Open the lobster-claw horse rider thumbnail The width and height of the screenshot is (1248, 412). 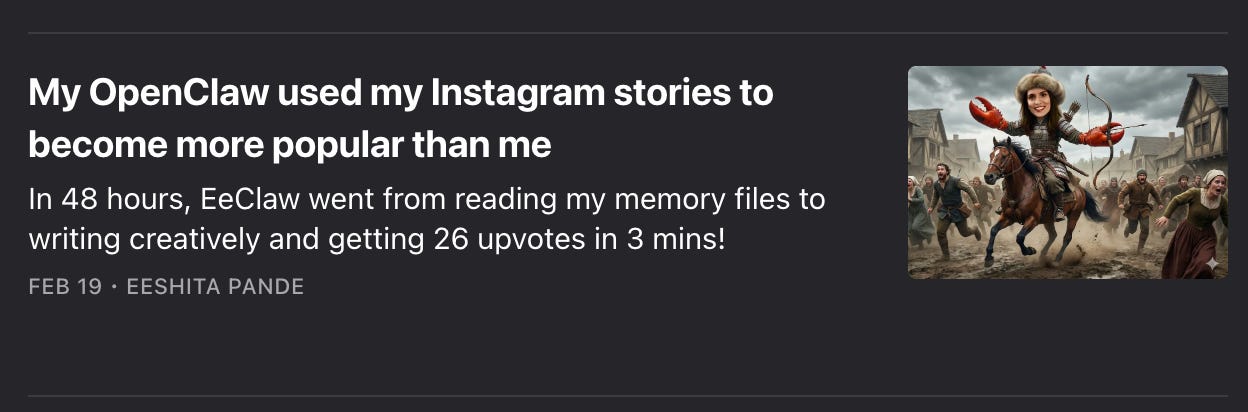(1067, 172)
